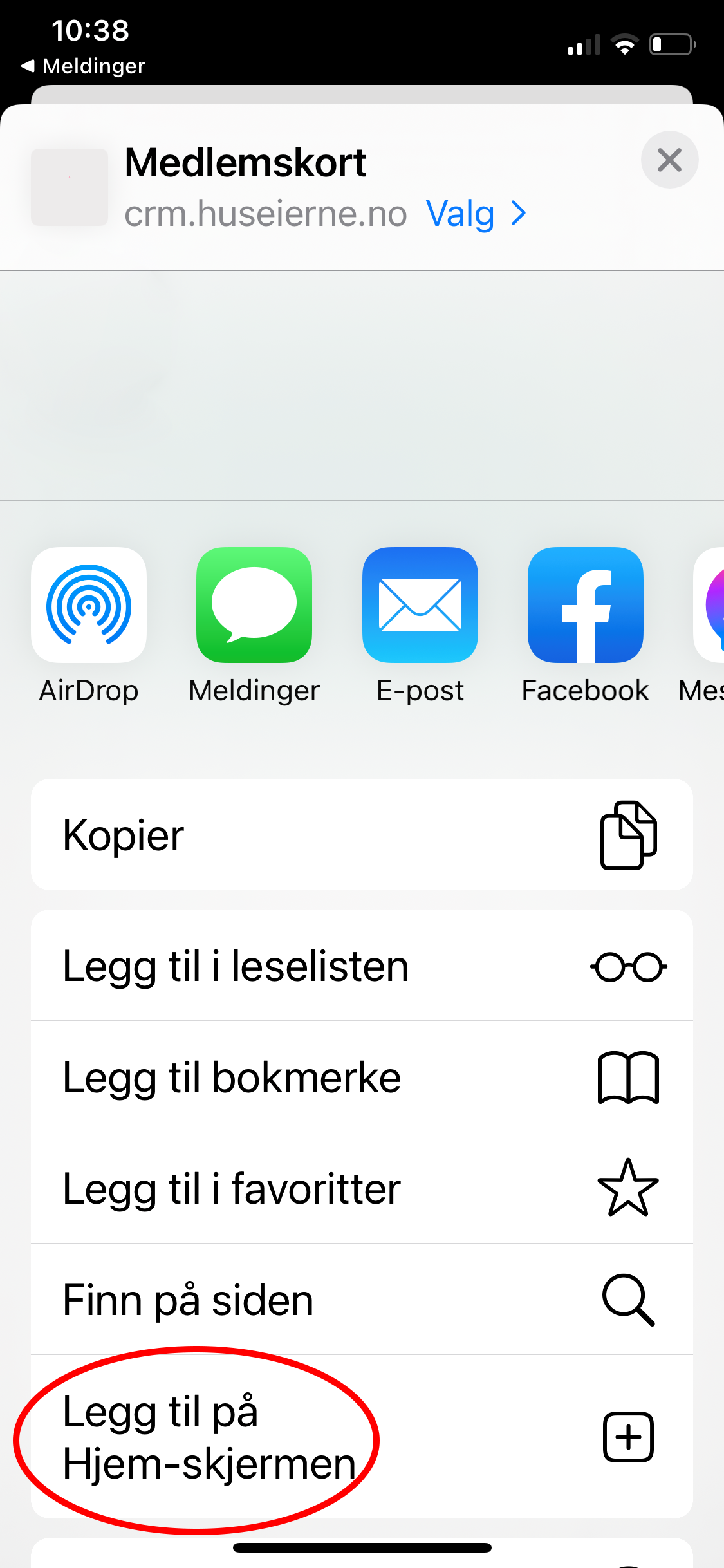Tap Legg til på Hjem-skjermen
This screenshot has height=1568, width=724.
click(210, 1435)
